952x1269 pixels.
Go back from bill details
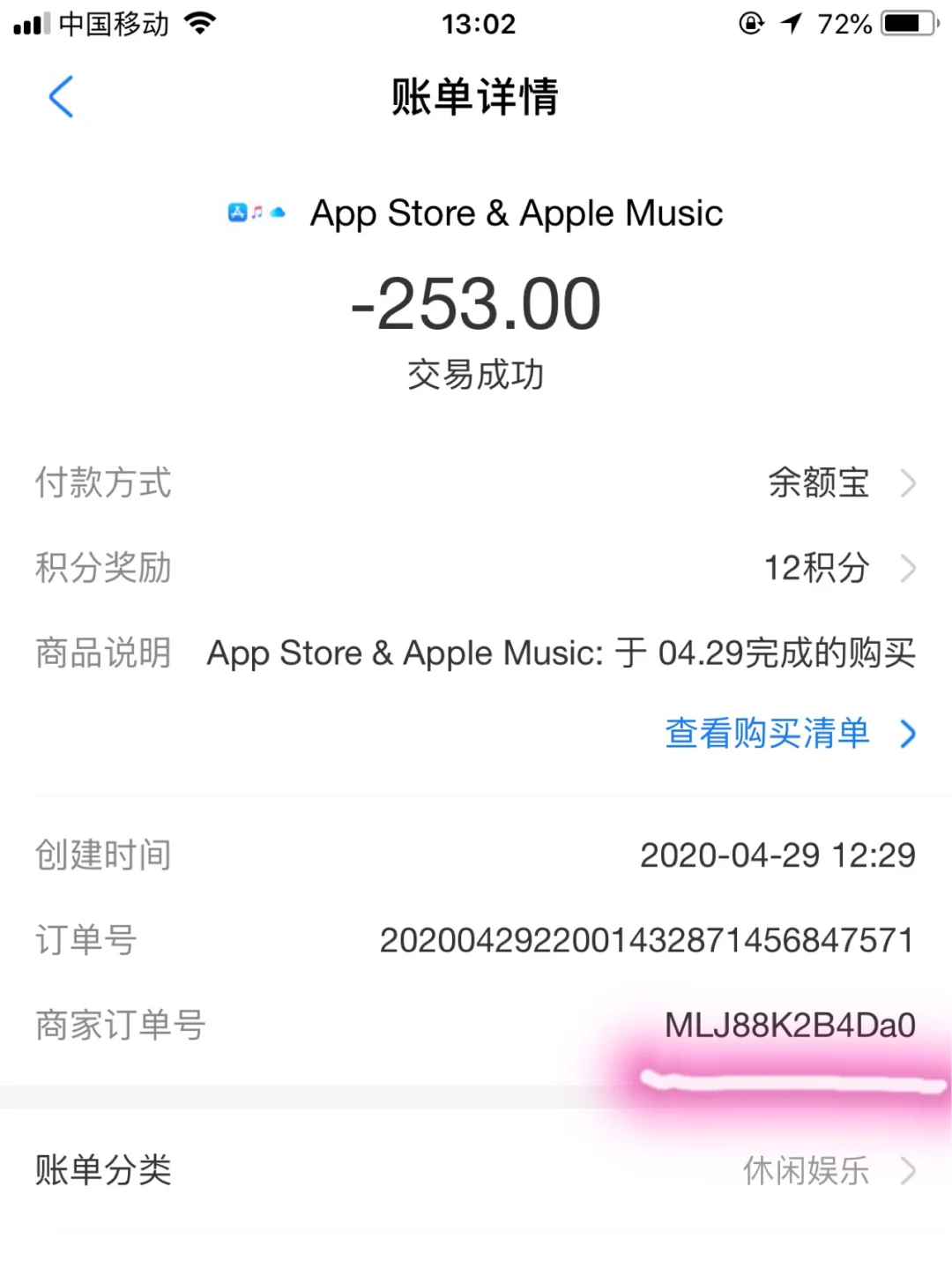pos(61,97)
